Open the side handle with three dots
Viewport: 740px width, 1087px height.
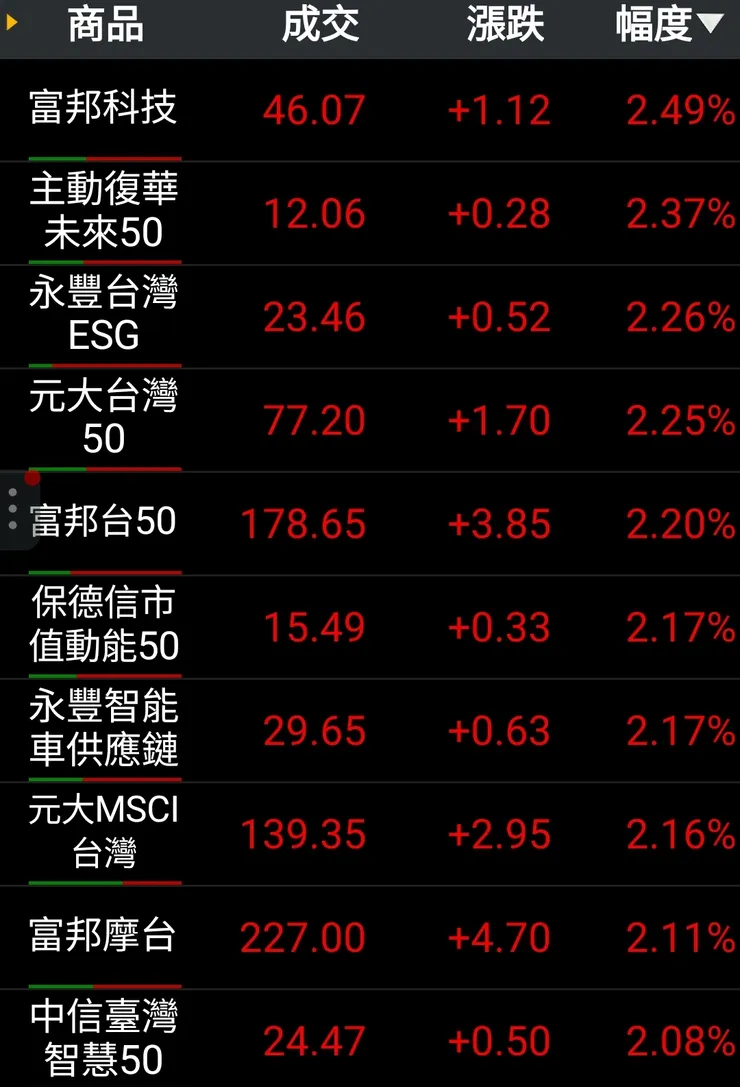tap(13, 509)
